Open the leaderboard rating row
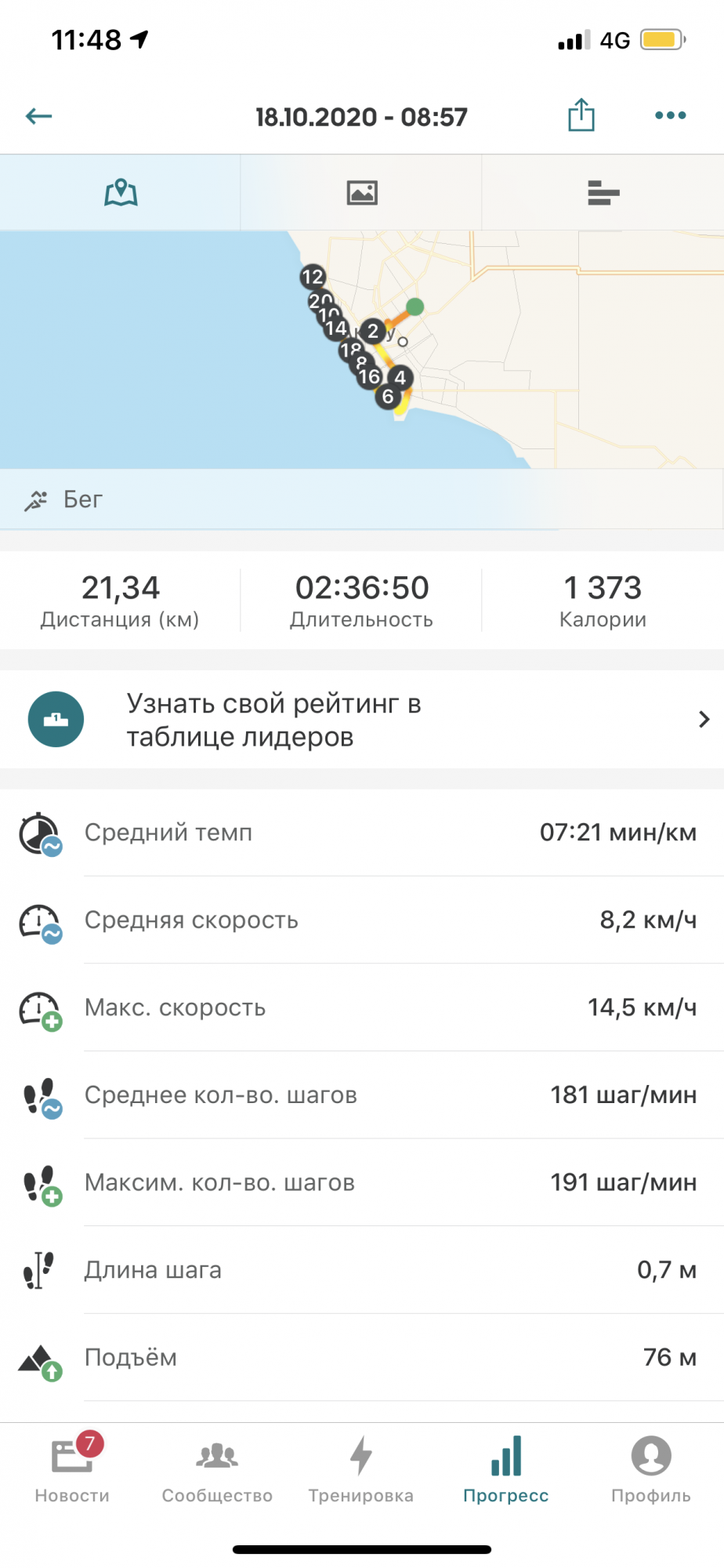 tap(361, 720)
